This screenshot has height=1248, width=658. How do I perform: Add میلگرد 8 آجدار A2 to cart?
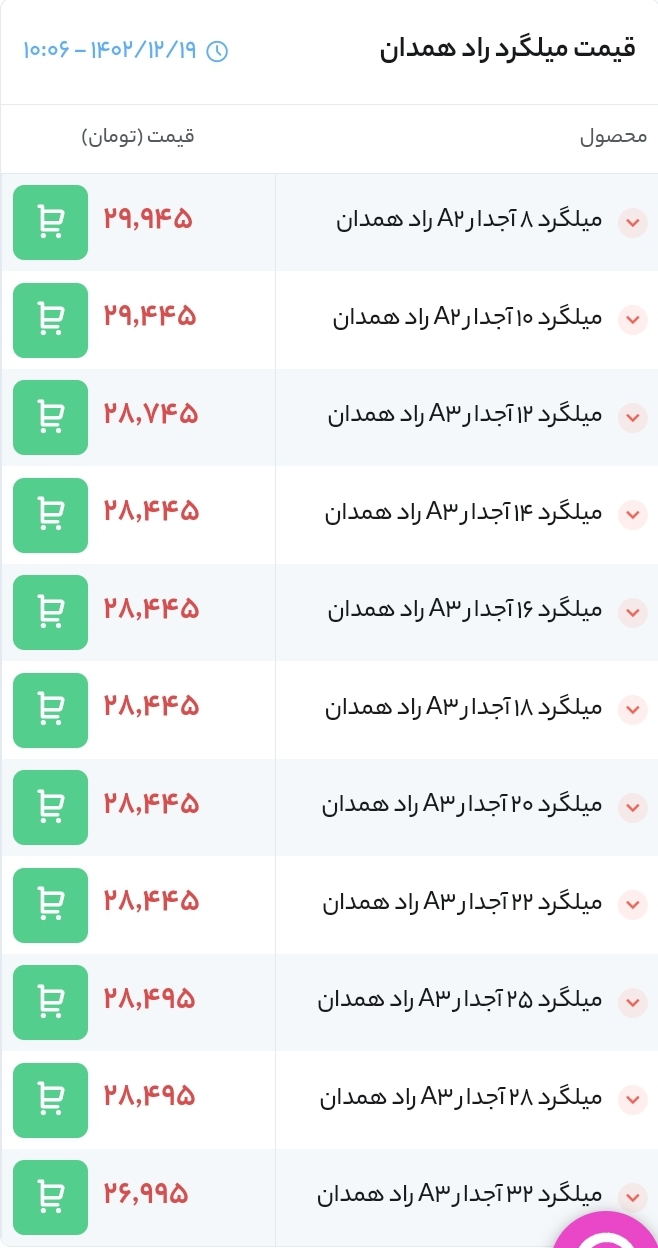point(50,222)
